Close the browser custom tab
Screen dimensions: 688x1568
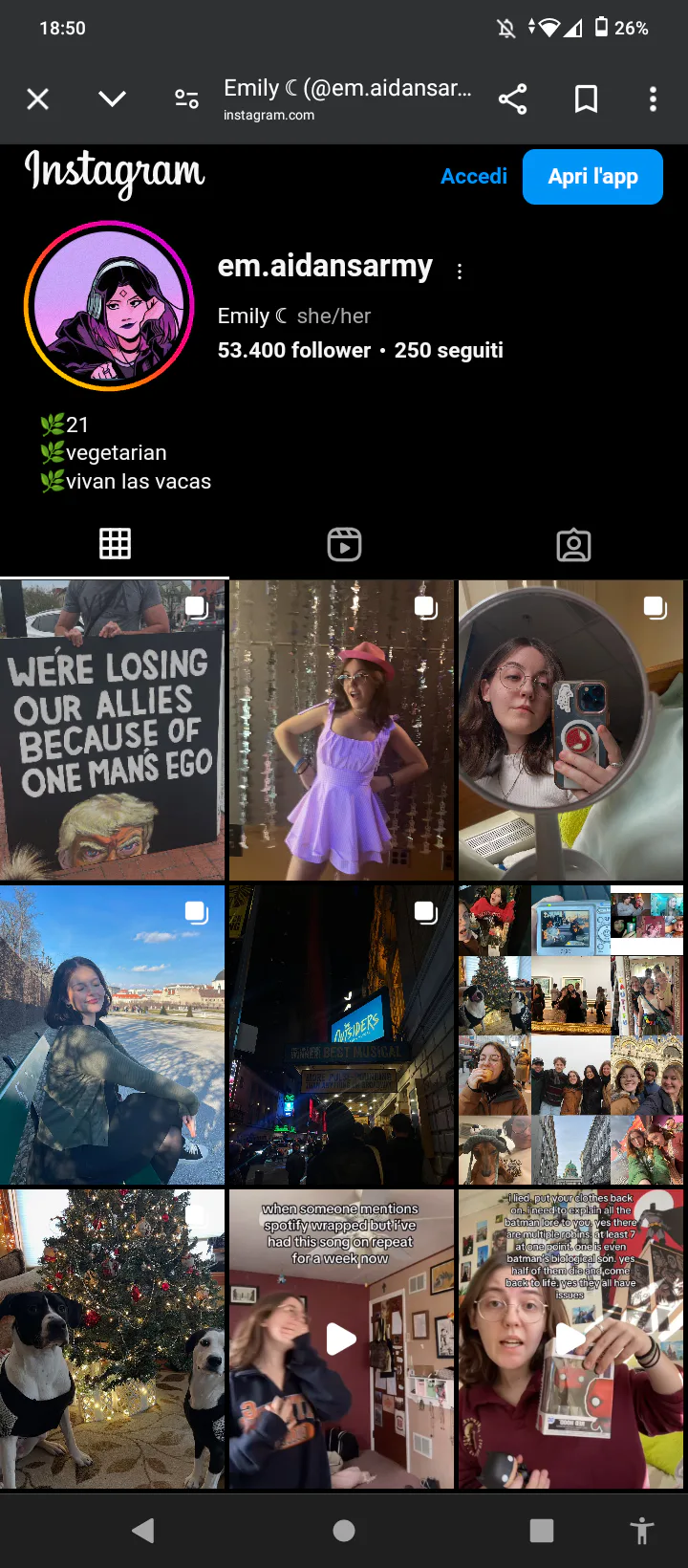tap(38, 98)
